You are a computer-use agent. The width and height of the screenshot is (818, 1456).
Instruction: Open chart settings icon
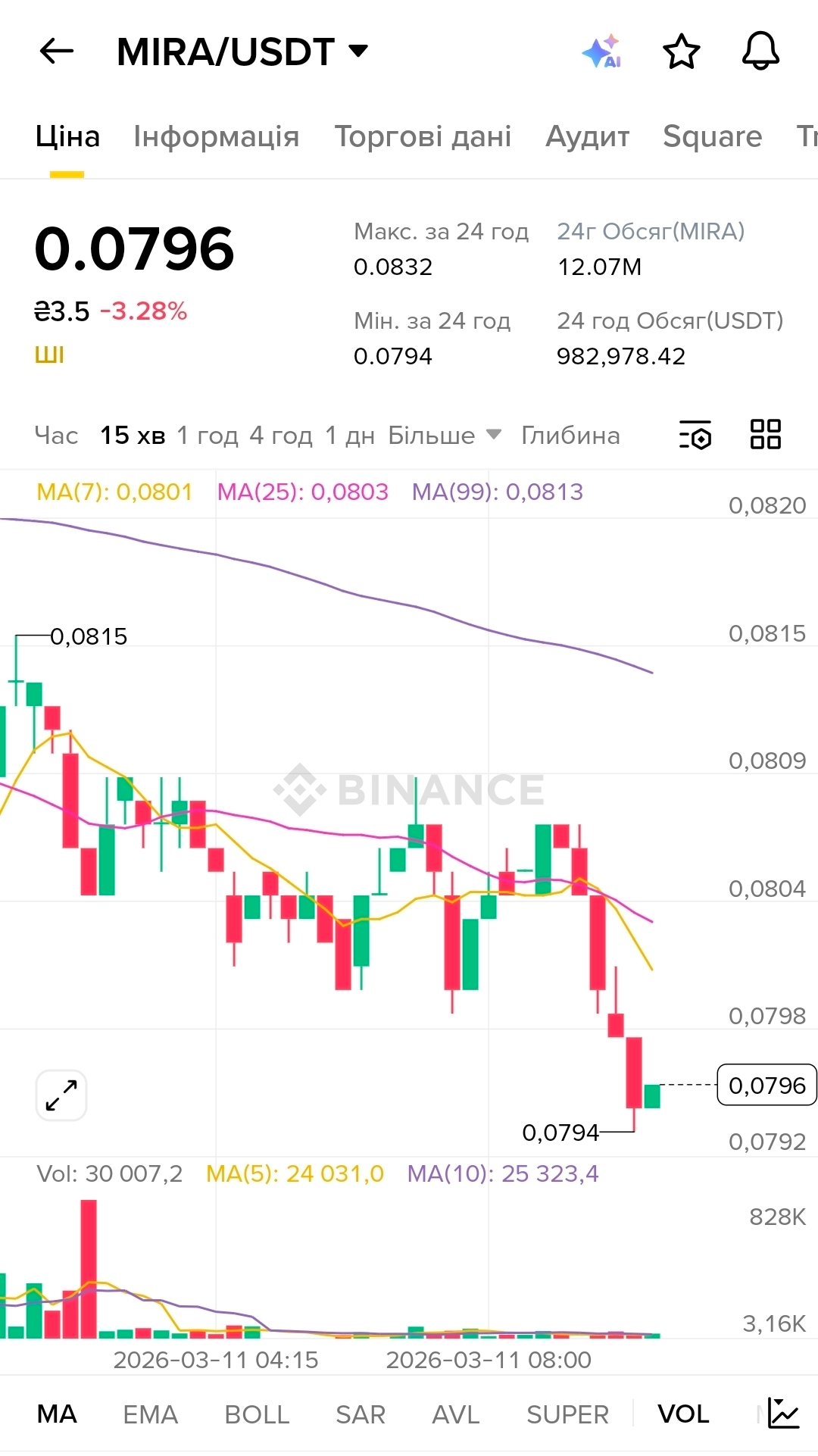coord(695,436)
